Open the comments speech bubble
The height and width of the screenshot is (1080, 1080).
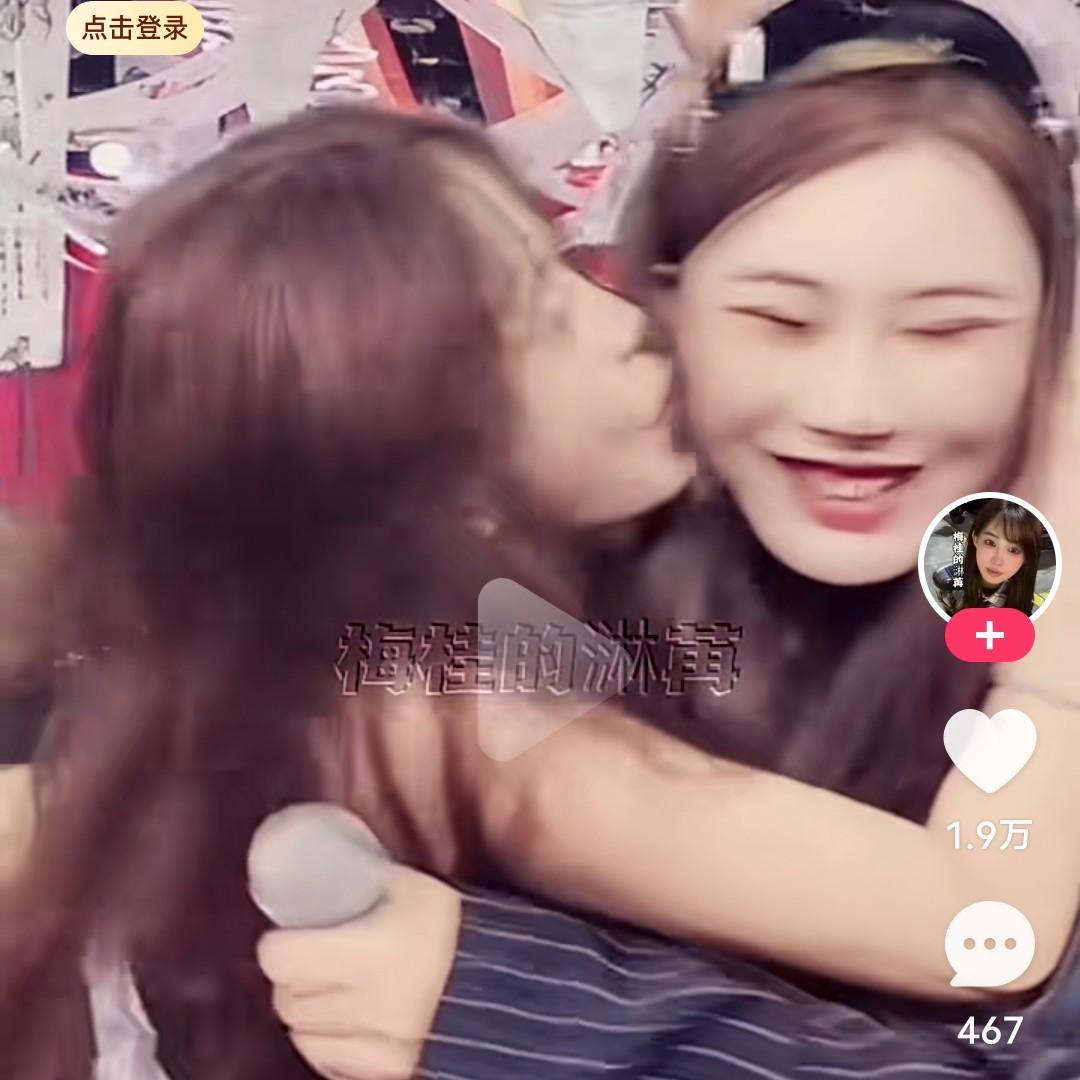click(x=989, y=945)
